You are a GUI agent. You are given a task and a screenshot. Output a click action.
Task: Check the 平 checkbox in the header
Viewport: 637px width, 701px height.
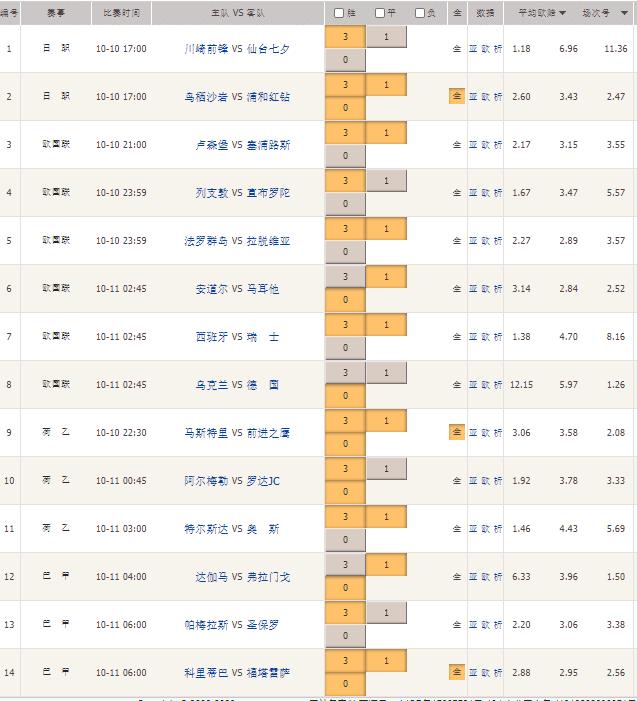coord(380,13)
